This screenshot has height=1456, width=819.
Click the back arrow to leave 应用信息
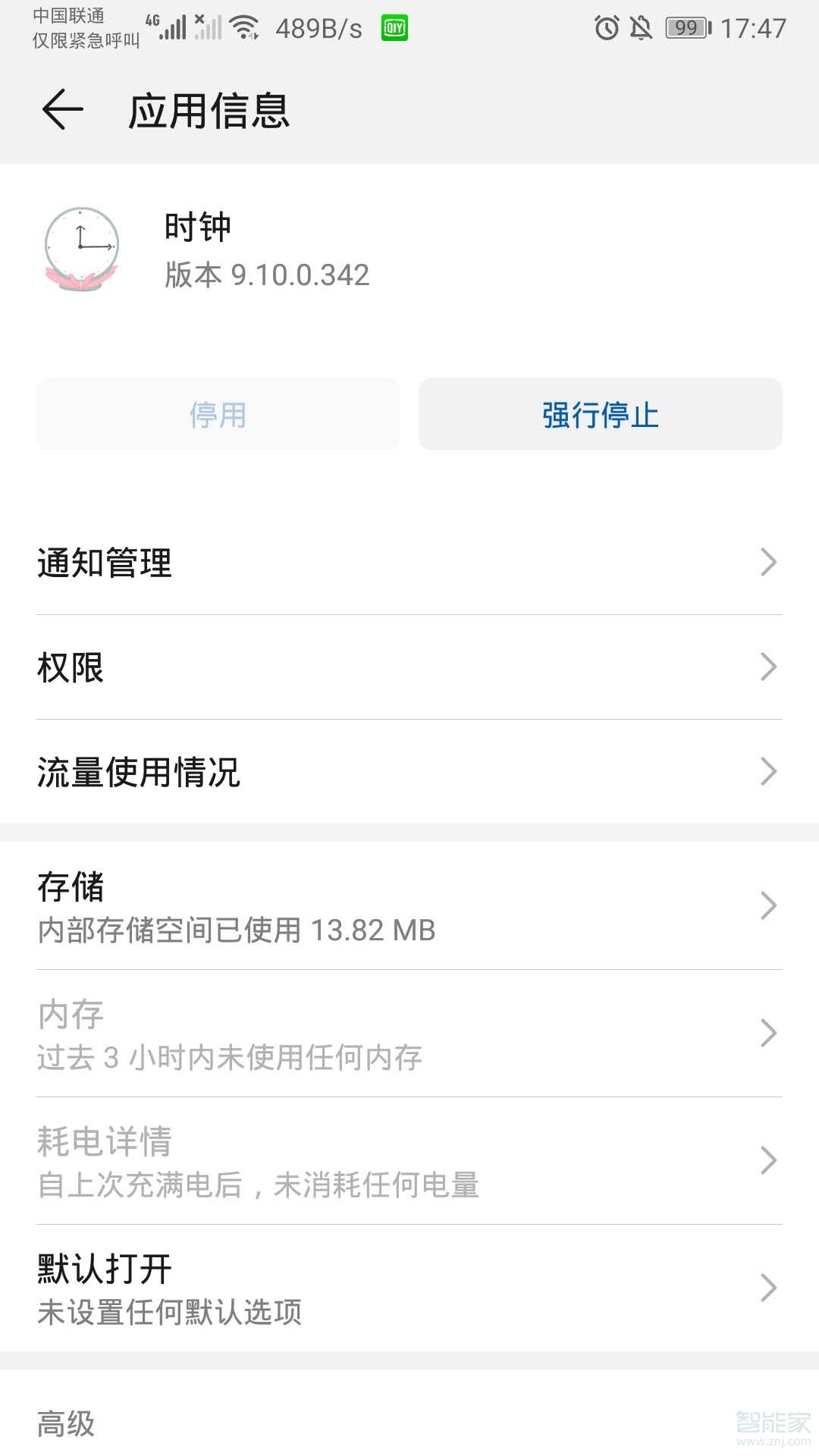(x=61, y=111)
